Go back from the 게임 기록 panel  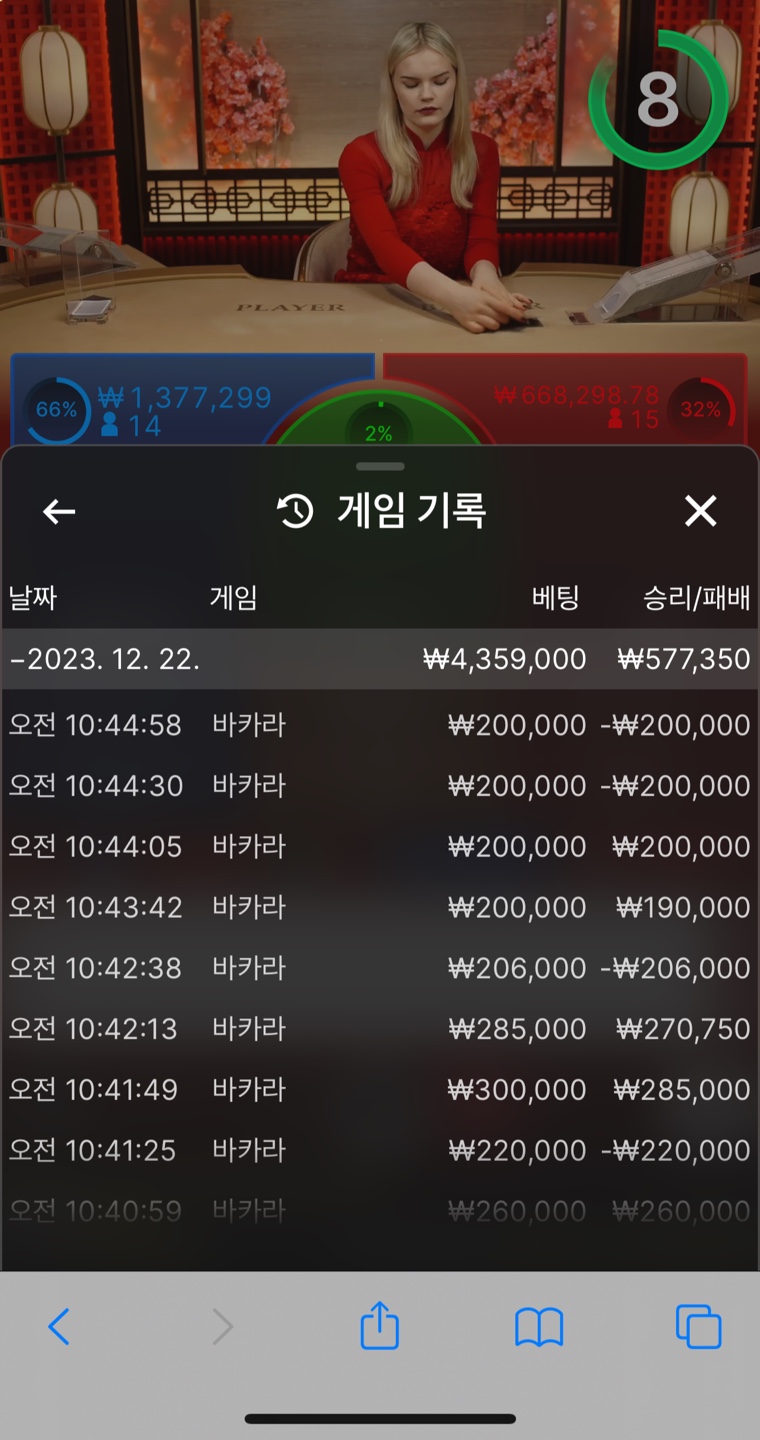click(x=59, y=512)
